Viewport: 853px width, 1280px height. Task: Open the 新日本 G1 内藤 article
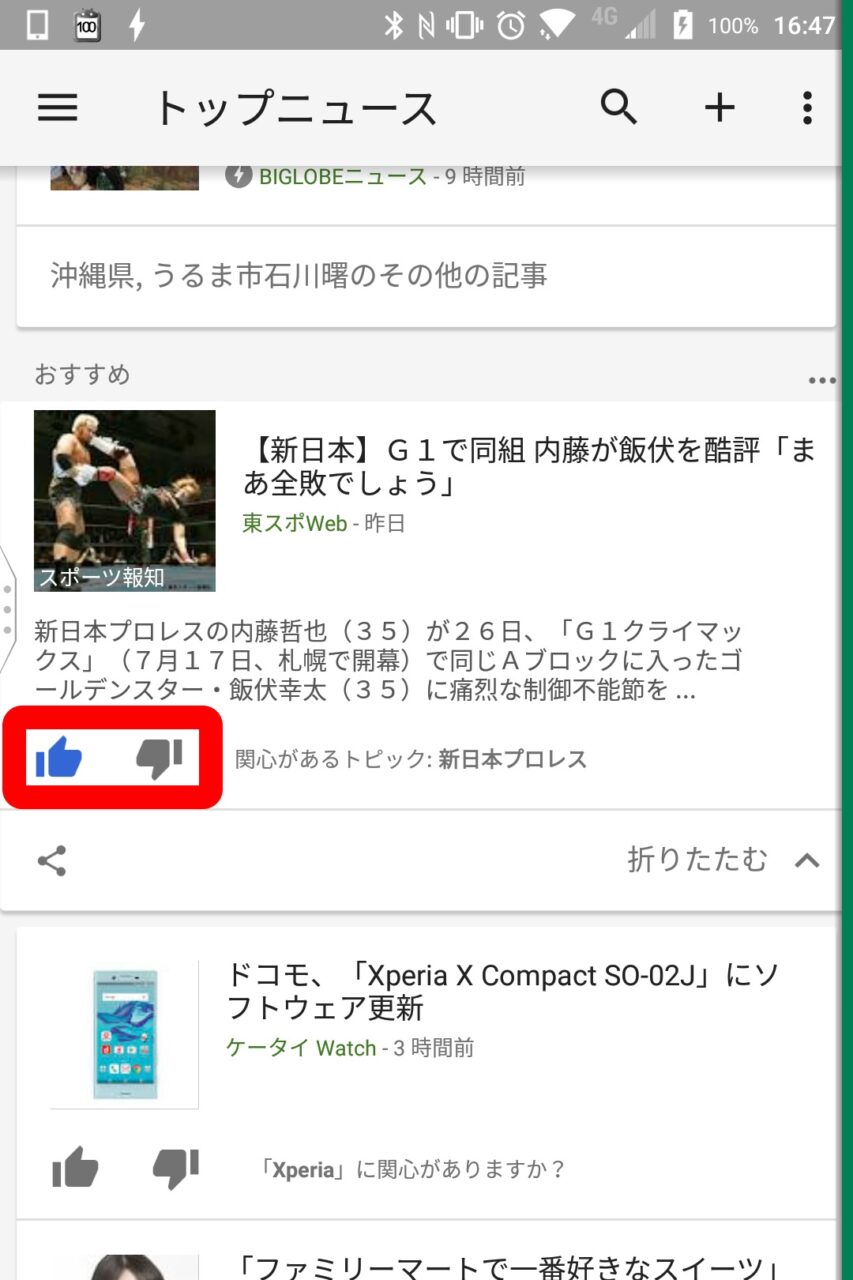click(x=529, y=467)
